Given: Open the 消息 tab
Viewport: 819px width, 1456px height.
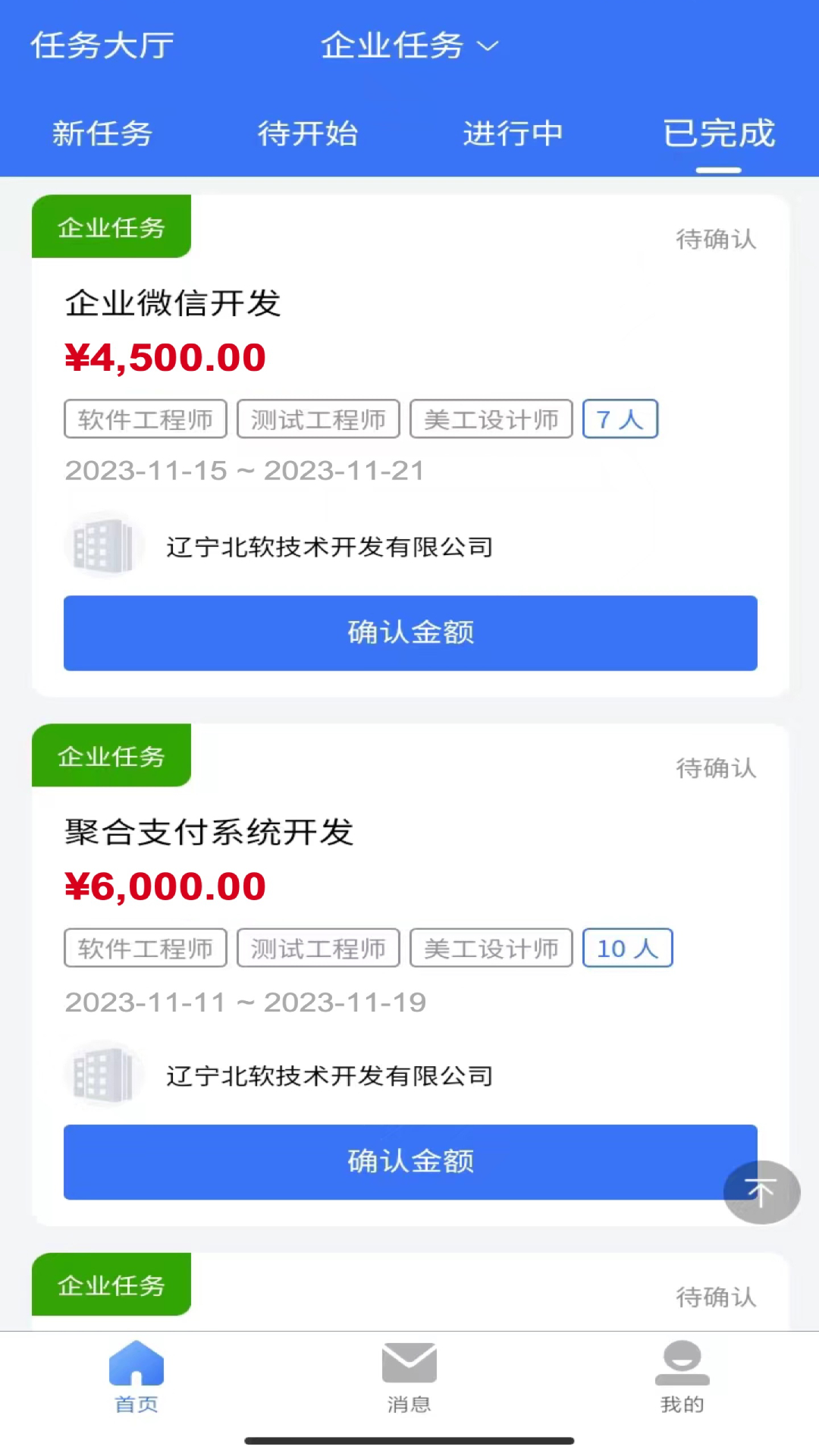Looking at the screenshot, I should (x=409, y=1377).
